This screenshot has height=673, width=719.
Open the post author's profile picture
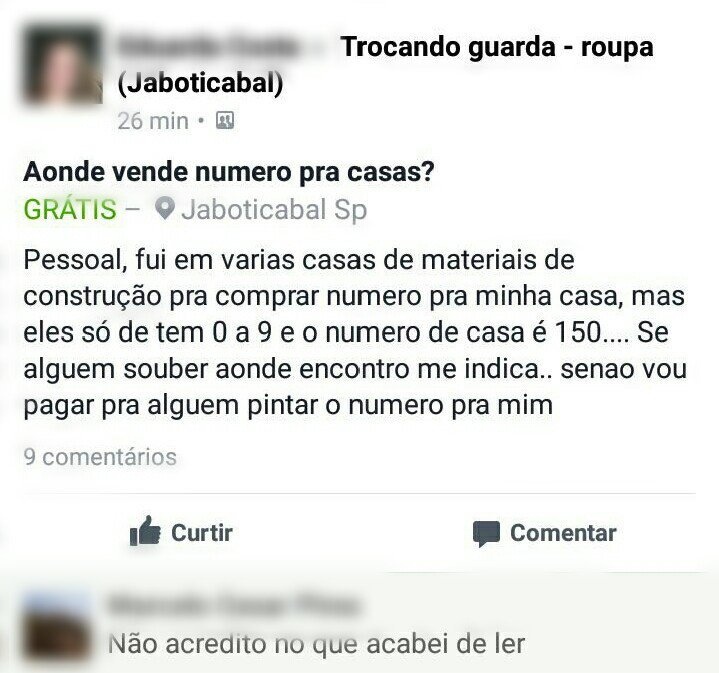(x=62, y=66)
